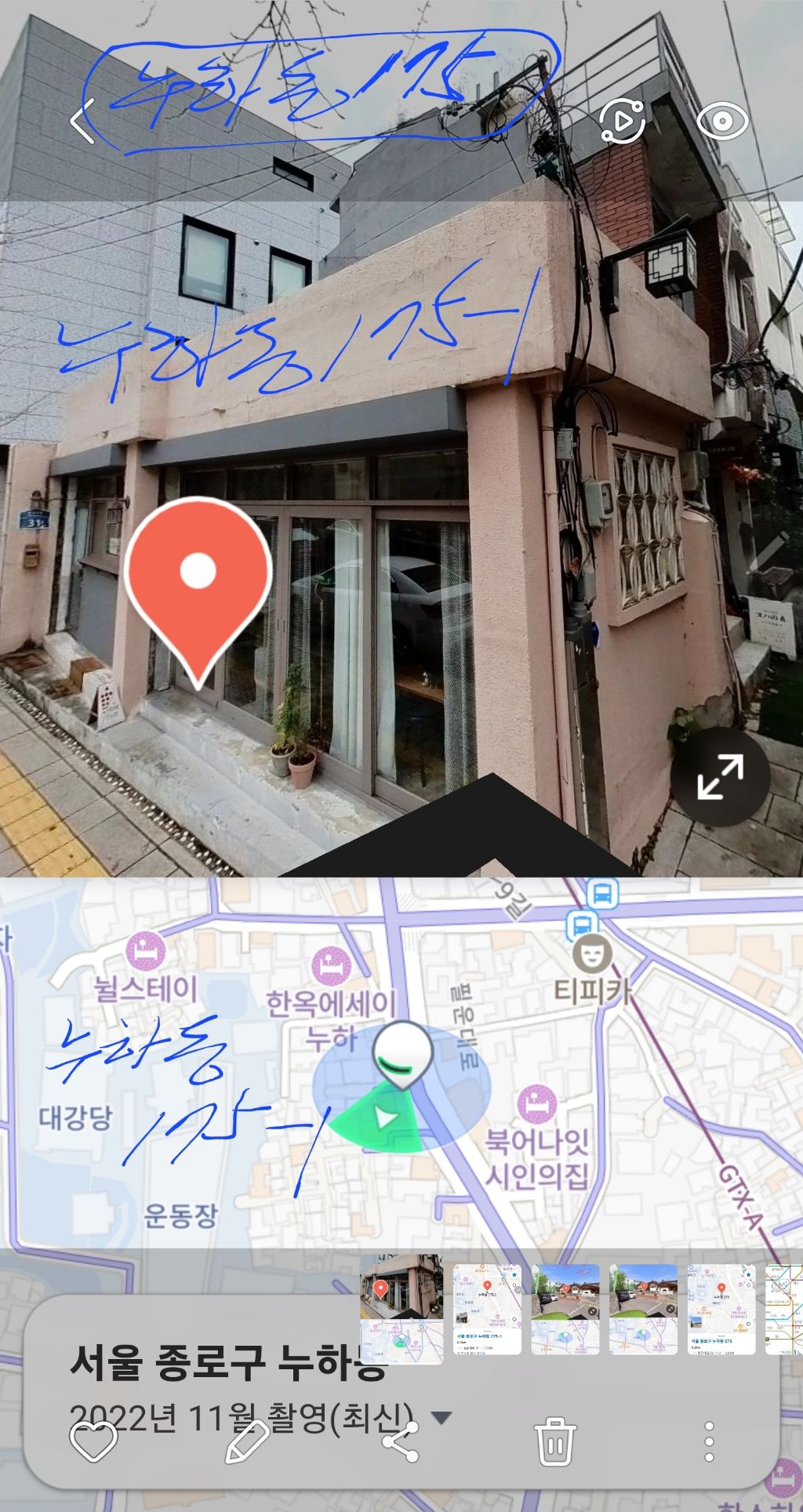
Task: Edit this photo with the pencil
Action: tap(247, 1441)
